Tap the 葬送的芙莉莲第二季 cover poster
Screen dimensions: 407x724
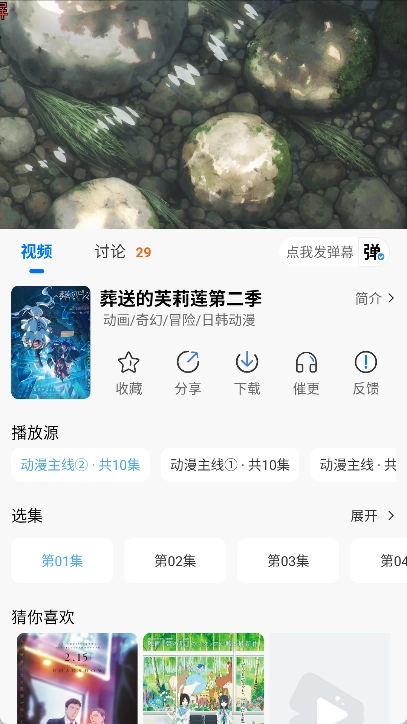(51, 342)
